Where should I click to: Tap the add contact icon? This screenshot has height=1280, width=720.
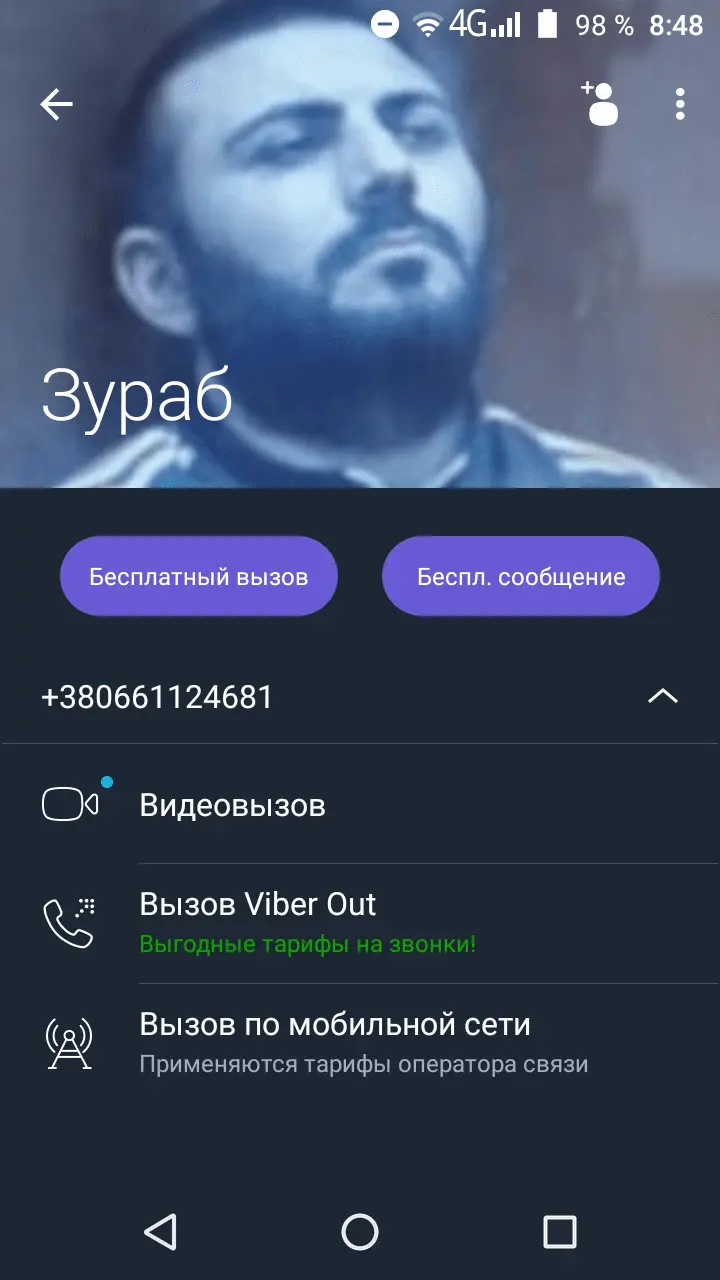pyautogui.click(x=600, y=103)
